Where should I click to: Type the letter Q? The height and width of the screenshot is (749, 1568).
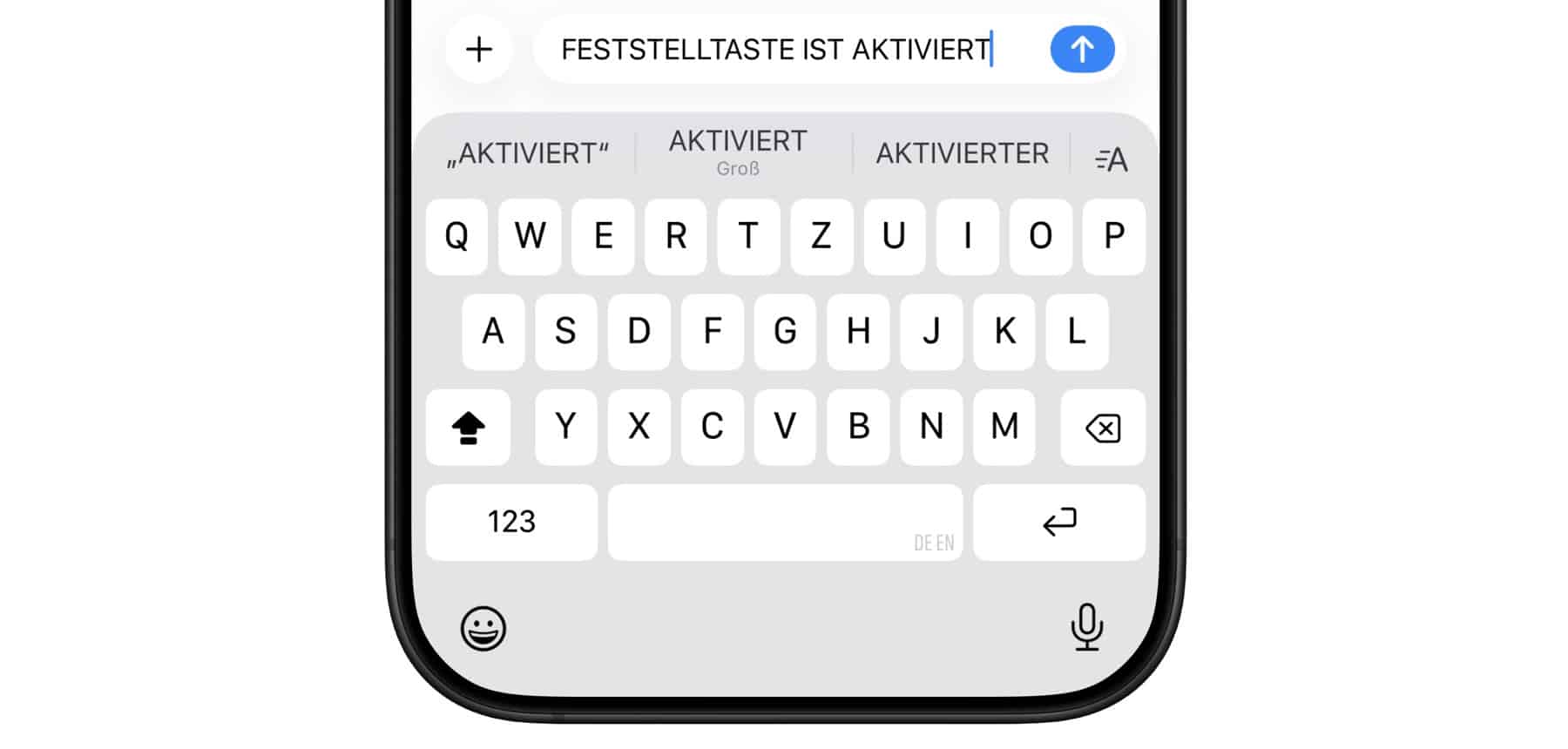click(x=456, y=236)
